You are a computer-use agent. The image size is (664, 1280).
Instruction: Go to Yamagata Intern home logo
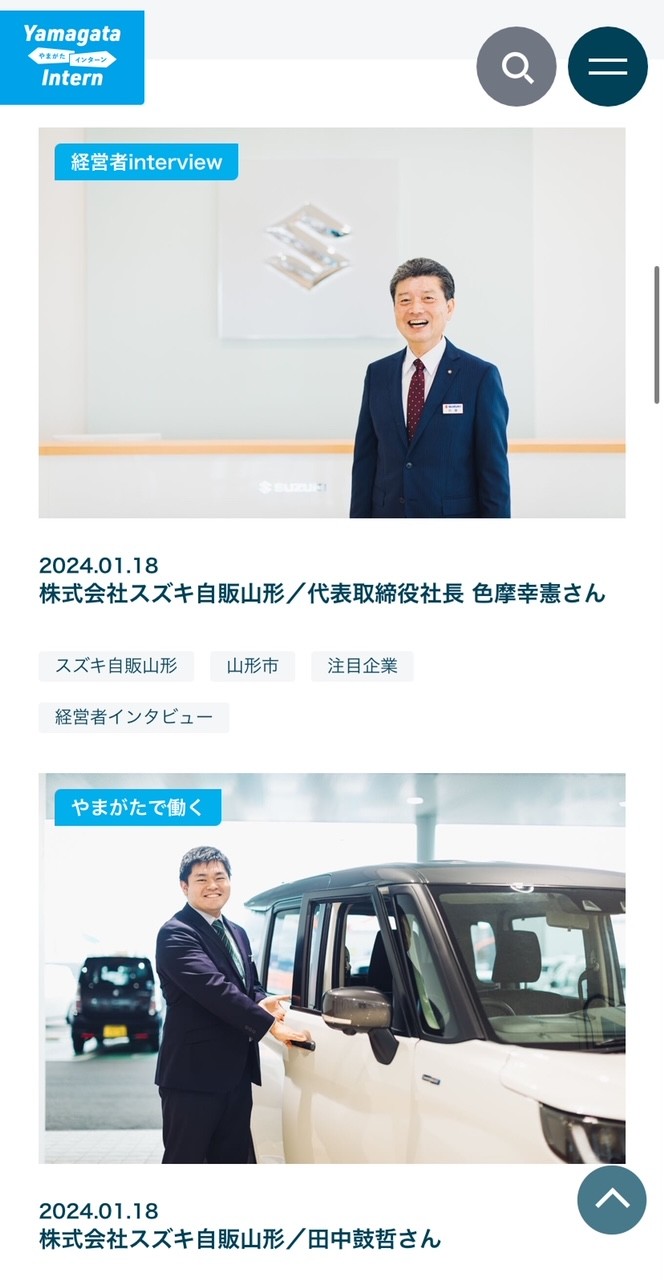[72, 56]
